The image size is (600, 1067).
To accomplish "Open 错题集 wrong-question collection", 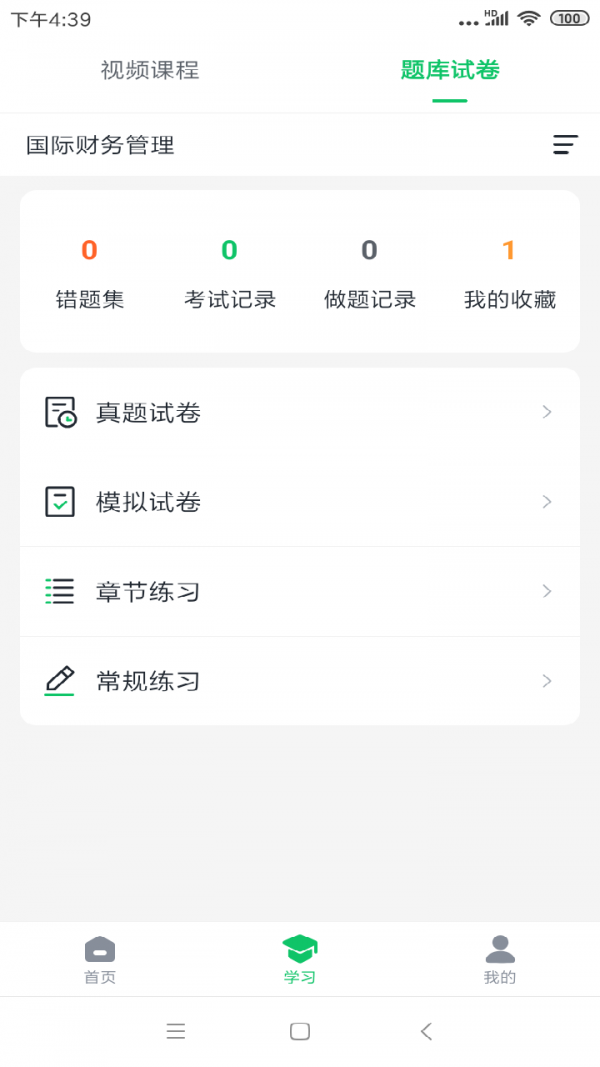I will [90, 273].
